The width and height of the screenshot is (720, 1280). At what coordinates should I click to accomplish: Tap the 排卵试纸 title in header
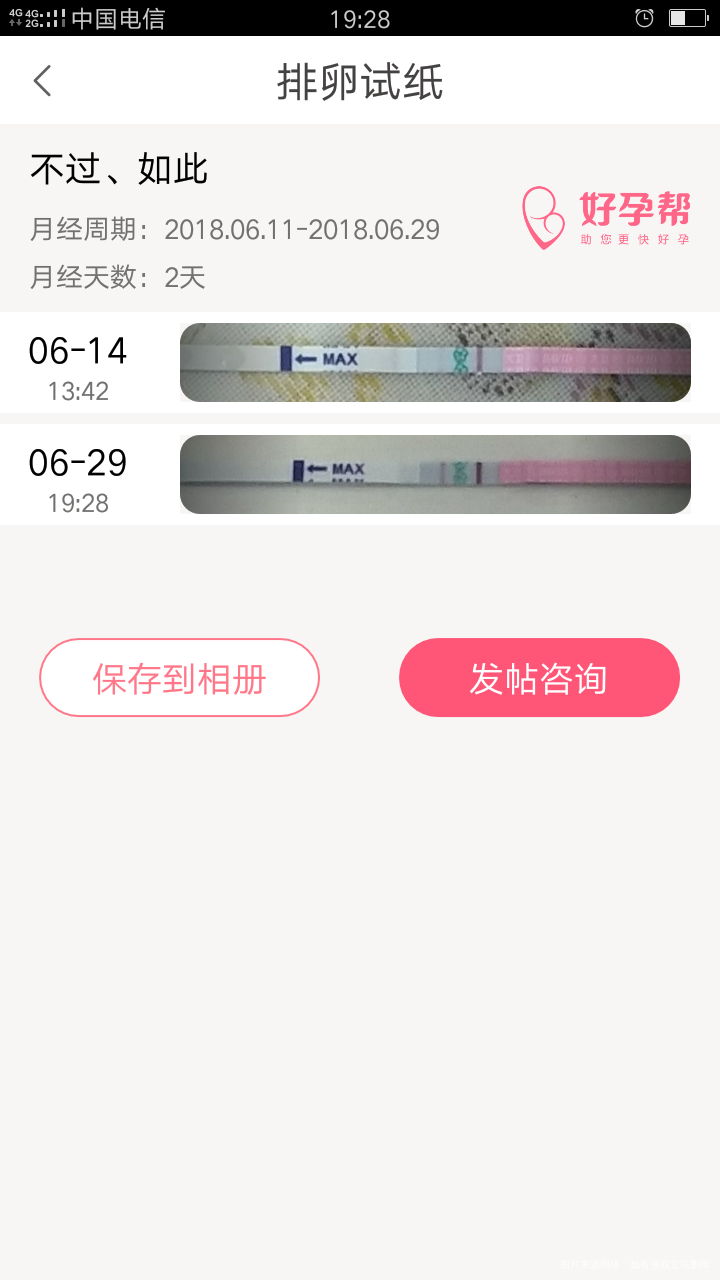pos(360,83)
